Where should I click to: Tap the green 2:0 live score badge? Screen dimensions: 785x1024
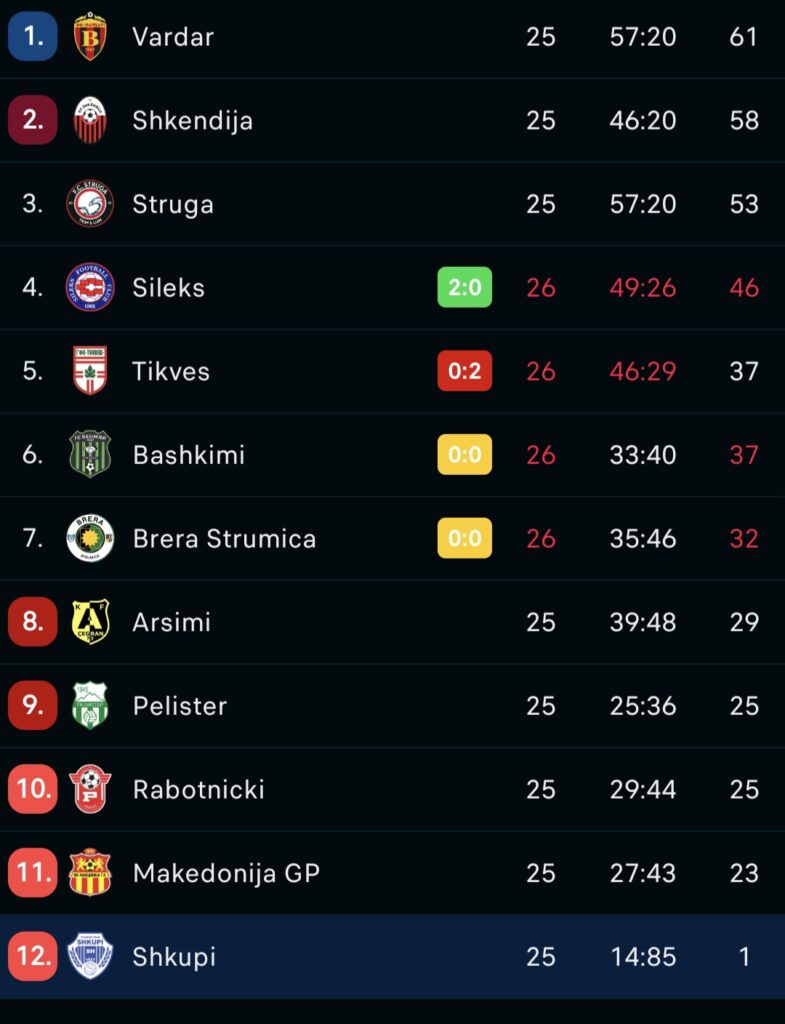coord(465,288)
